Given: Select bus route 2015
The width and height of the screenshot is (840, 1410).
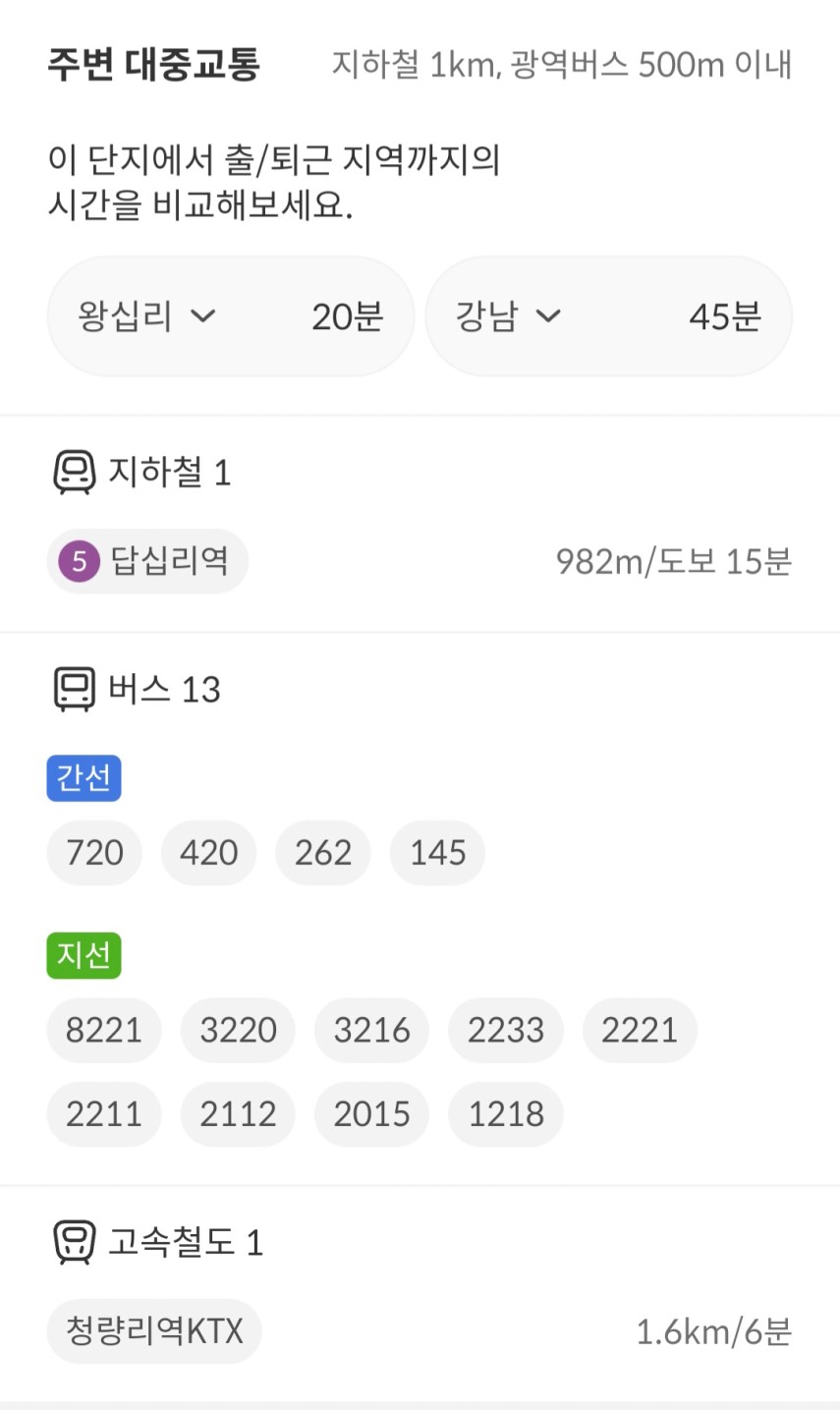Looking at the screenshot, I should (x=371, y=1114).
